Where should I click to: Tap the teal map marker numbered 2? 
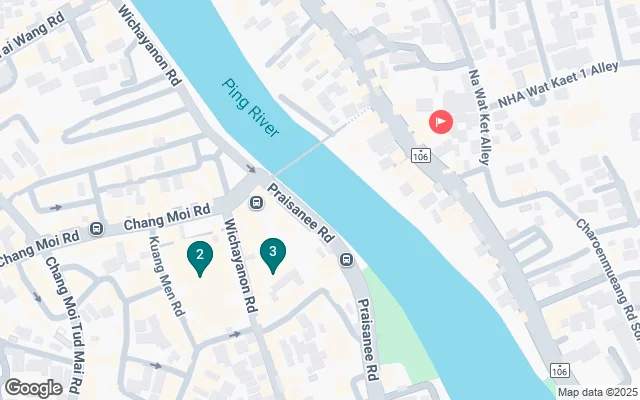point(200,257)
